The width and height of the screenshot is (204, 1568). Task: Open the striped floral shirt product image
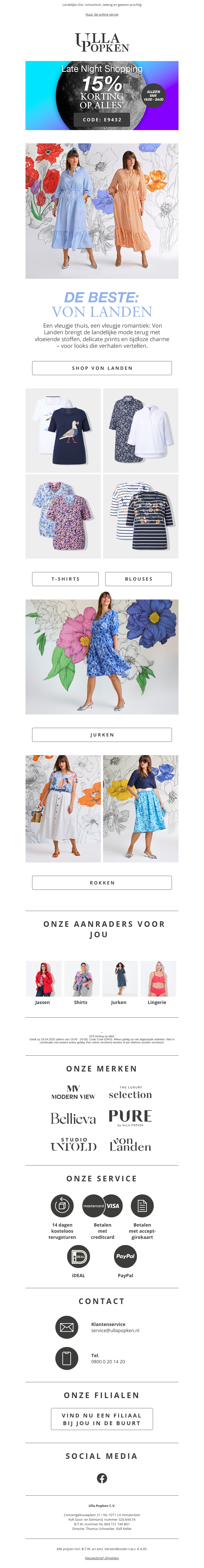click(141, 516)
